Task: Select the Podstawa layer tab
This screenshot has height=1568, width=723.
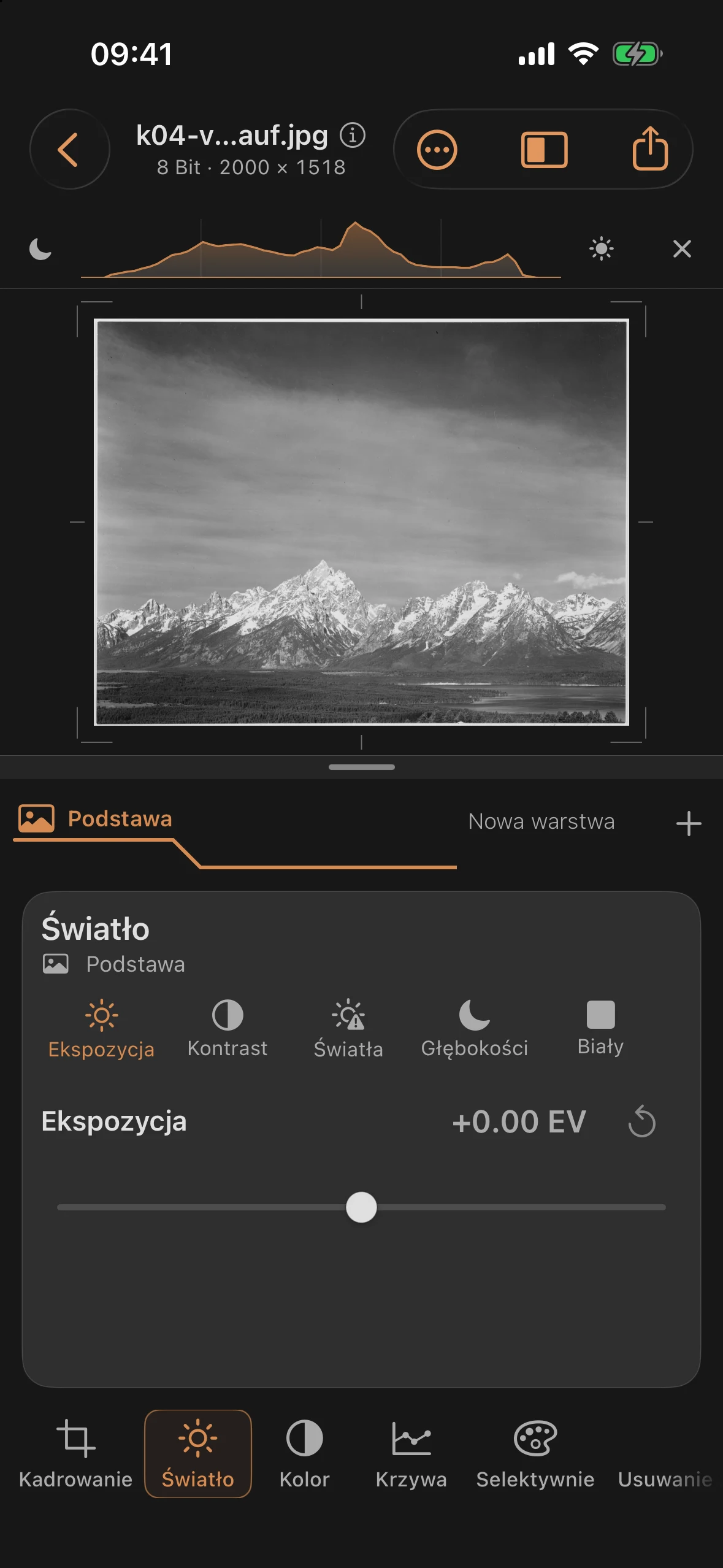Action: pos(96,819)
